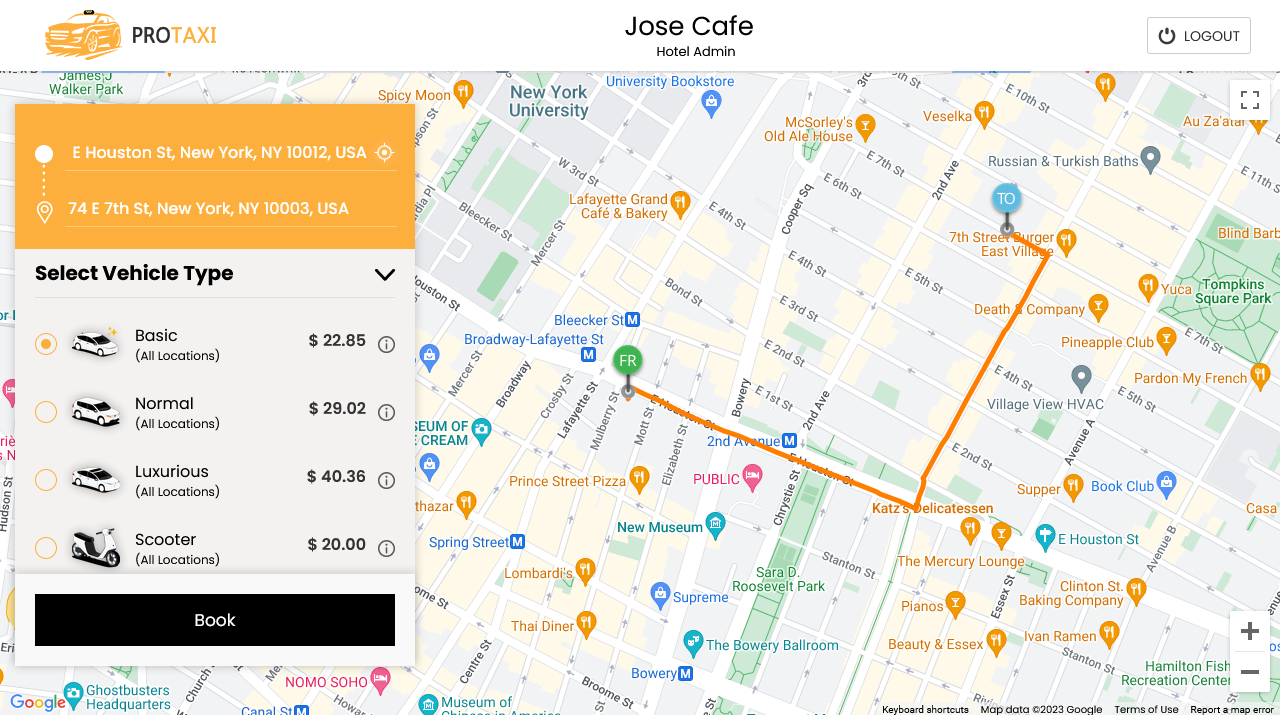Log out of the hotel admin account

pyautogui.click(x=1198, y=36)
